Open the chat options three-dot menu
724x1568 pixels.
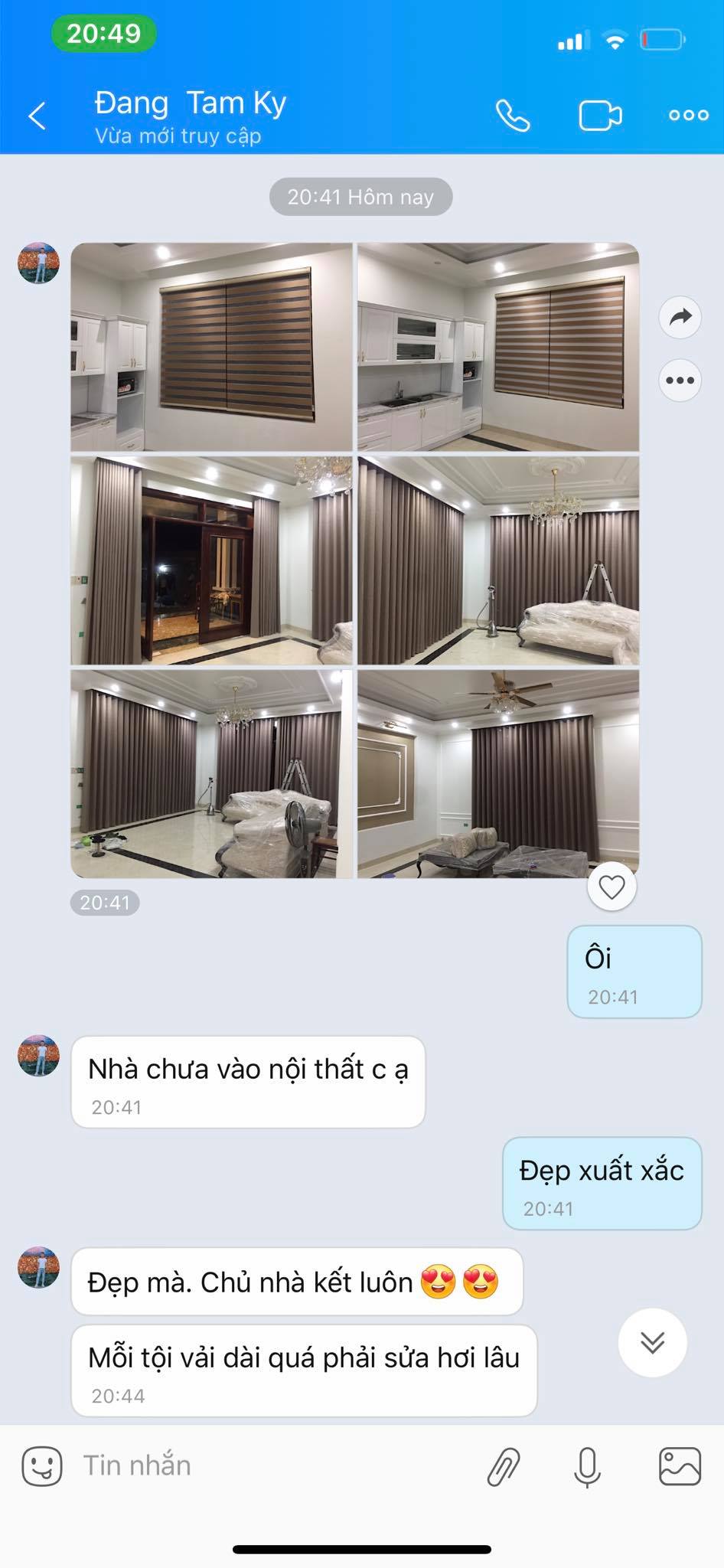coord(688,116)
